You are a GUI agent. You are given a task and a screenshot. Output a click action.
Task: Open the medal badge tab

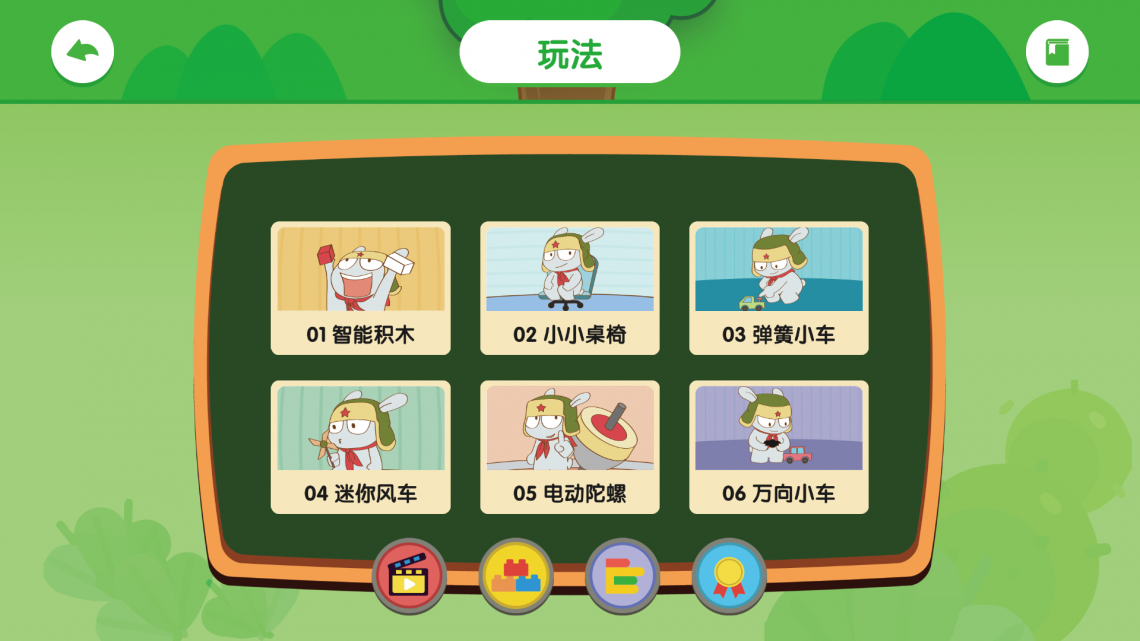[x=729, y=576]
